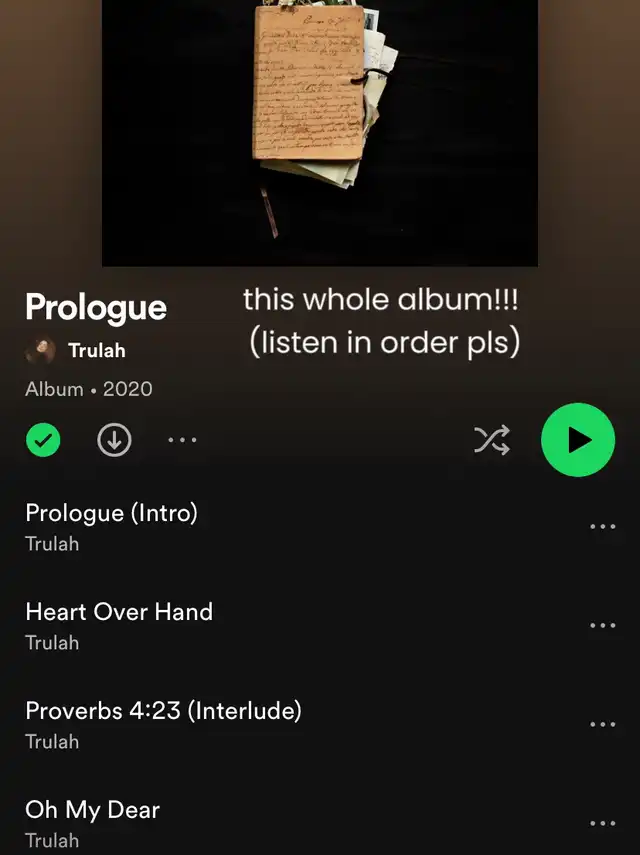This screenshot has width=640, height=855.
Task: Toggle shuffle for this album
Action: (491, 439)
